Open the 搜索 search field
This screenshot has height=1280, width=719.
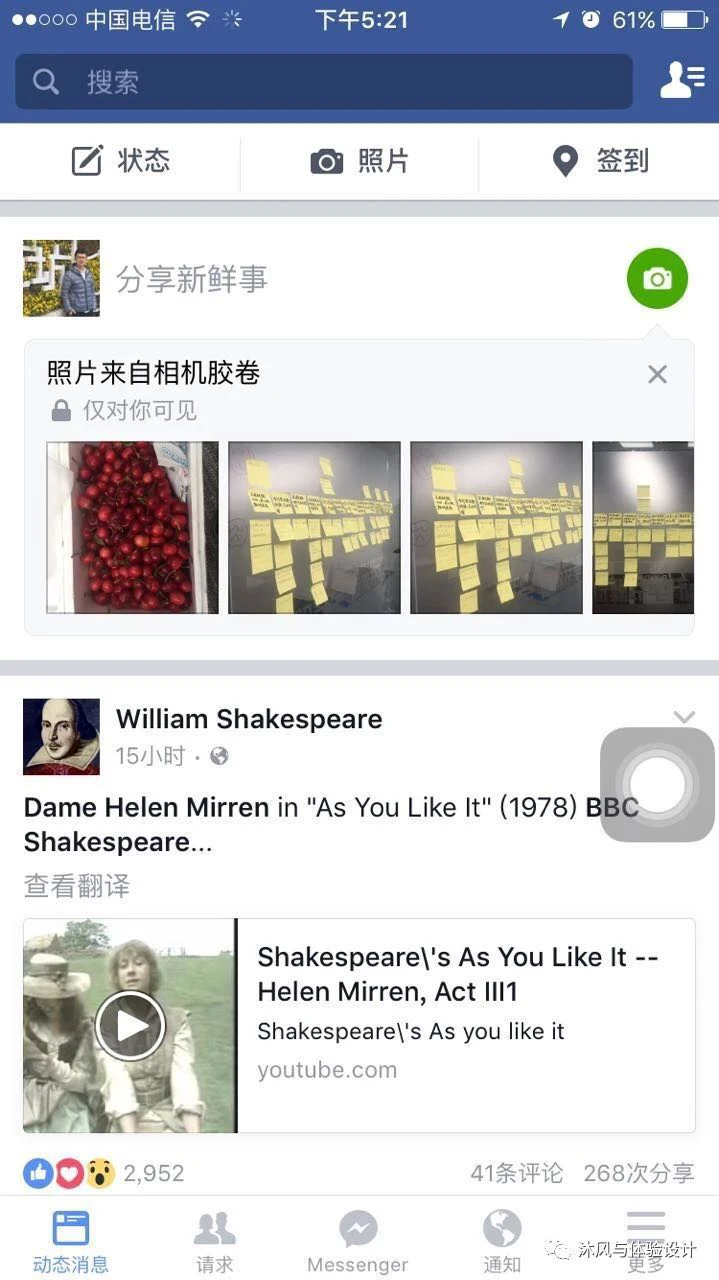[323, 82]
